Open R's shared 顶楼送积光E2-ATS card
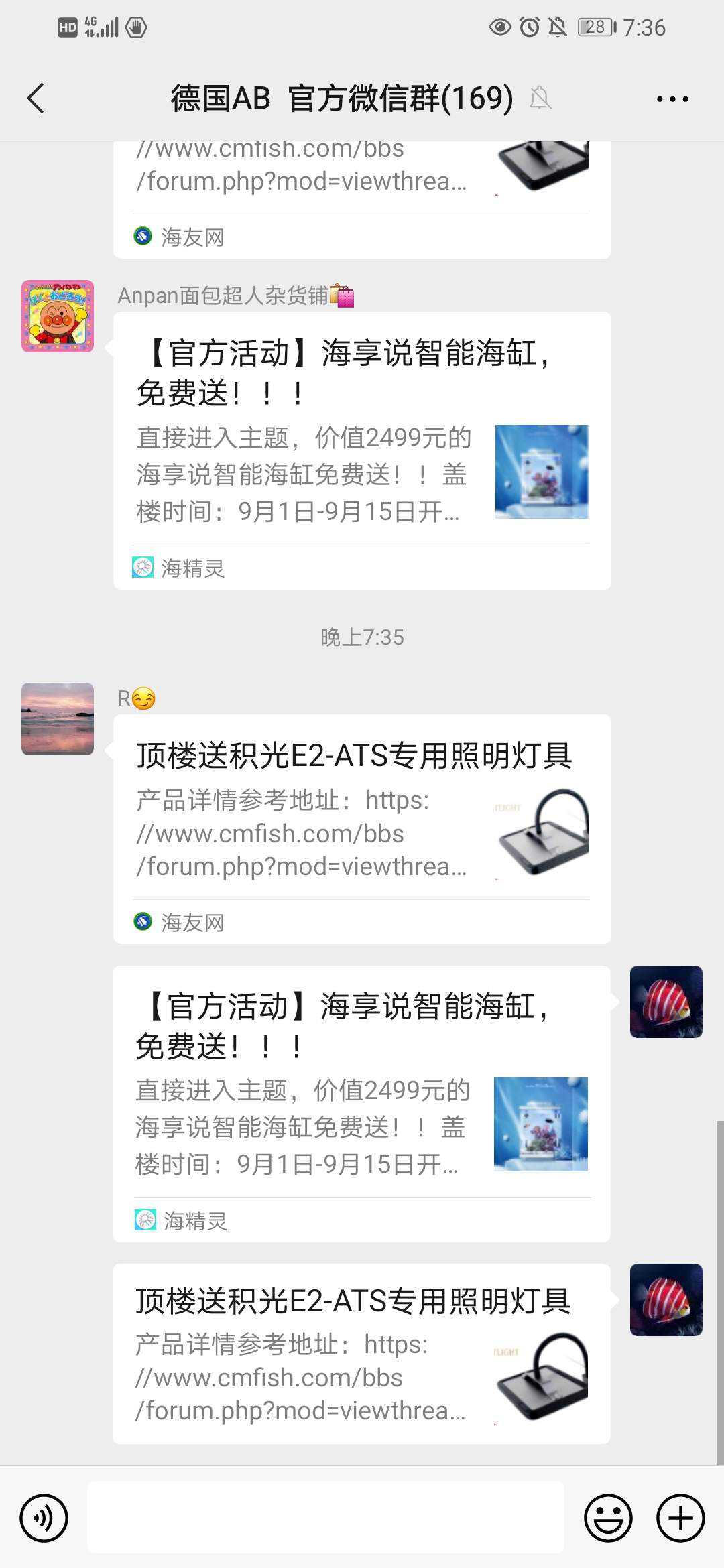Image resolution: width=724 pixels, height=1568 pixels. coord(362,829)
